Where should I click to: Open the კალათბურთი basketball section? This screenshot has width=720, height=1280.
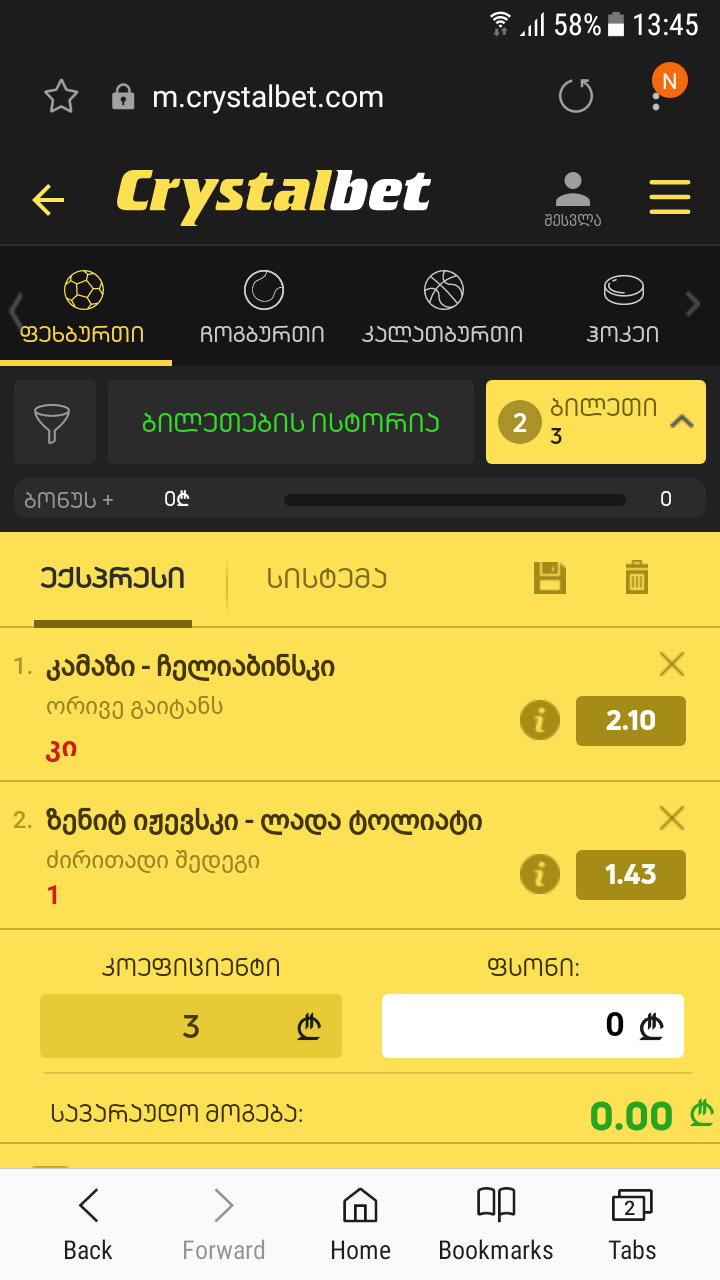[x=443, y=290]
